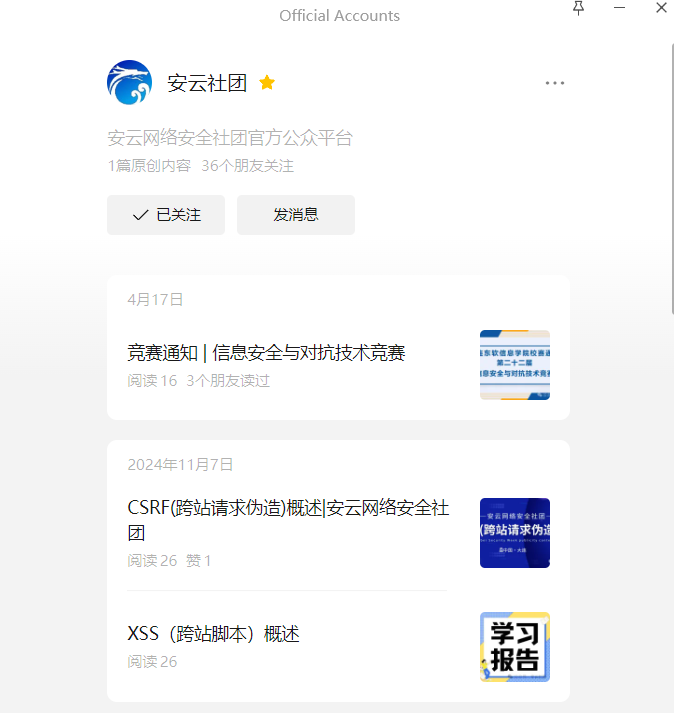Open the XSS（跨站脚本）概述 article
Viewport: 674px width, 713px height.
coord(214,634)
